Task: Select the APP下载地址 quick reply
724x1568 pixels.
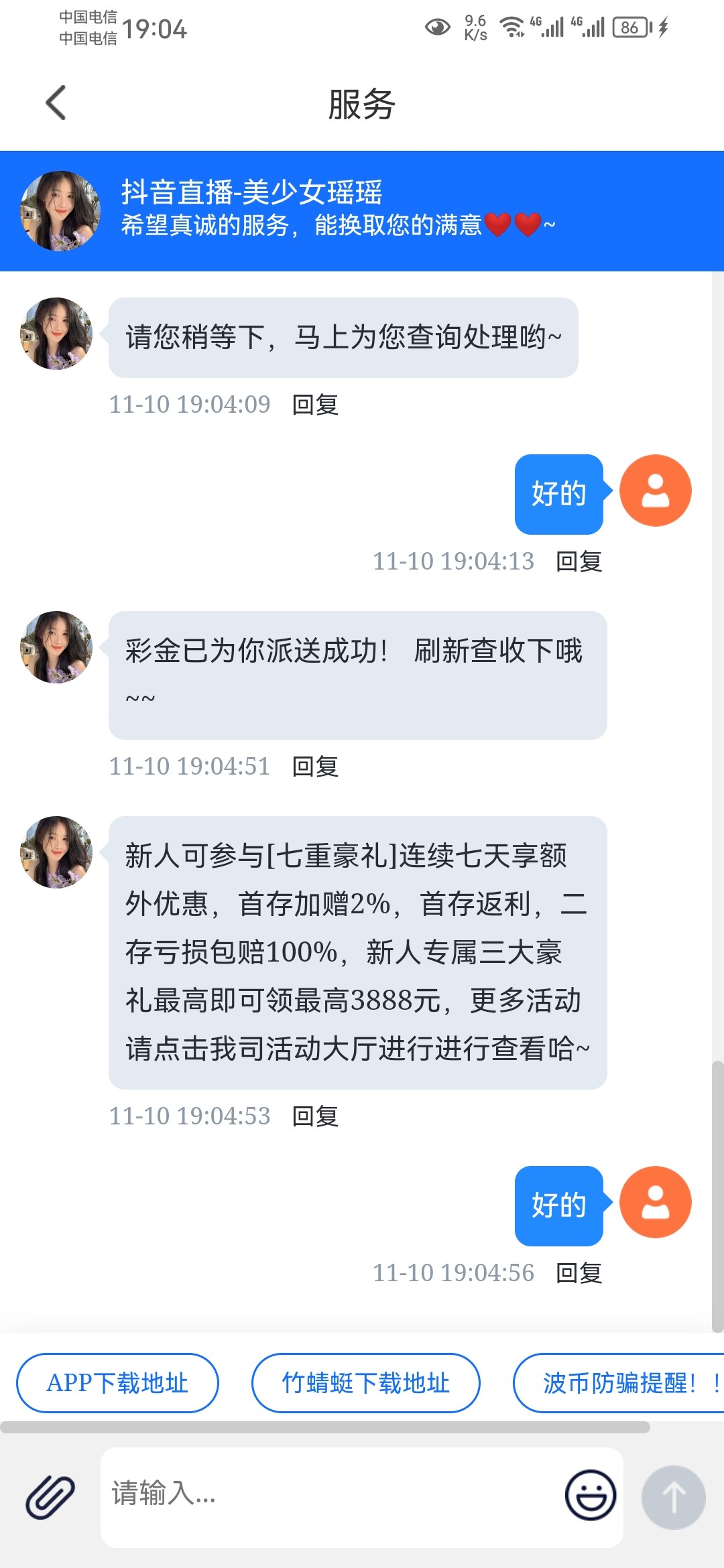Action: click(x=117, y=1383)
